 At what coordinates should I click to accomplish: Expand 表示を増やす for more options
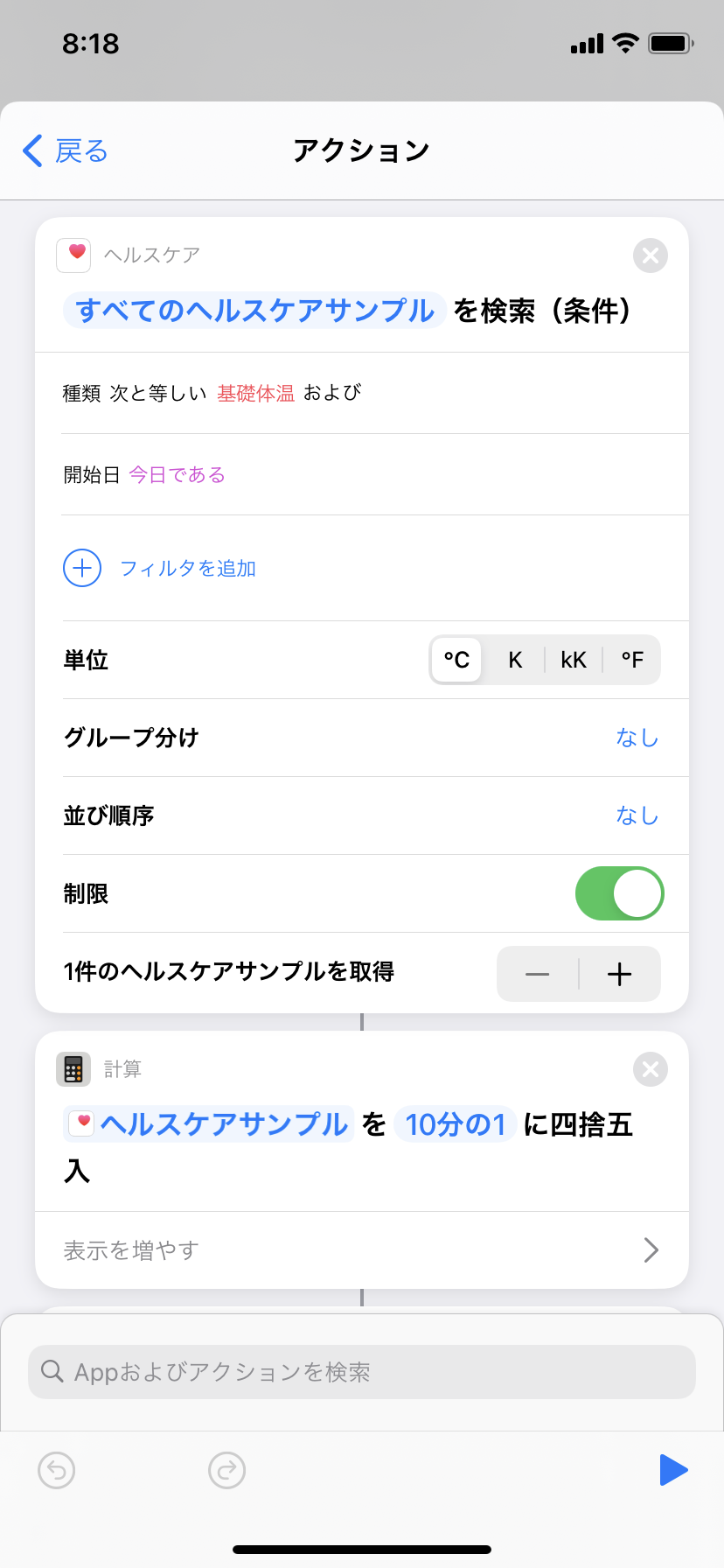tap(361, 1250)
